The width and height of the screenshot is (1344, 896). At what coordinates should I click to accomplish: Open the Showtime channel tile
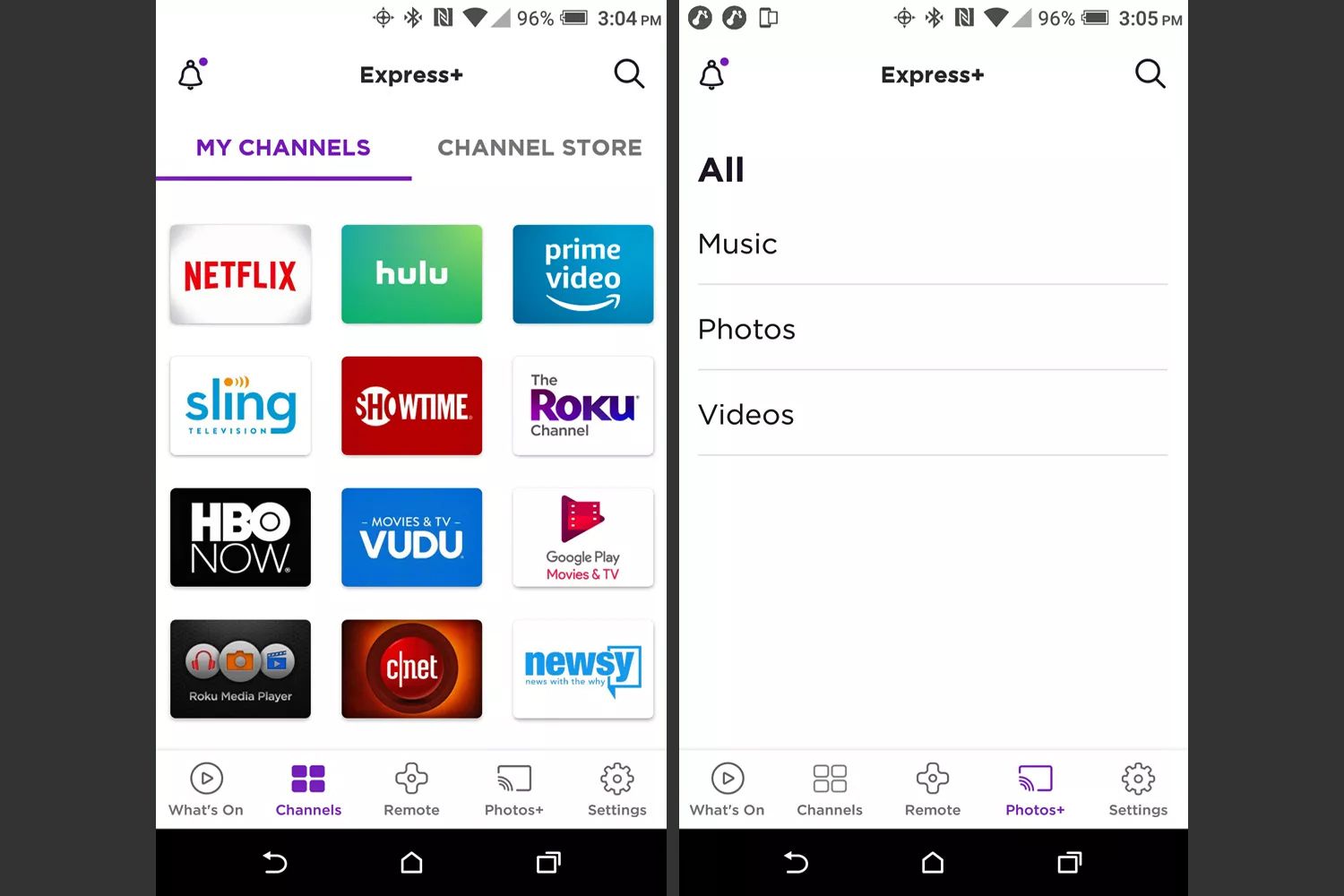pyautogui.click(x=411, y=406)
